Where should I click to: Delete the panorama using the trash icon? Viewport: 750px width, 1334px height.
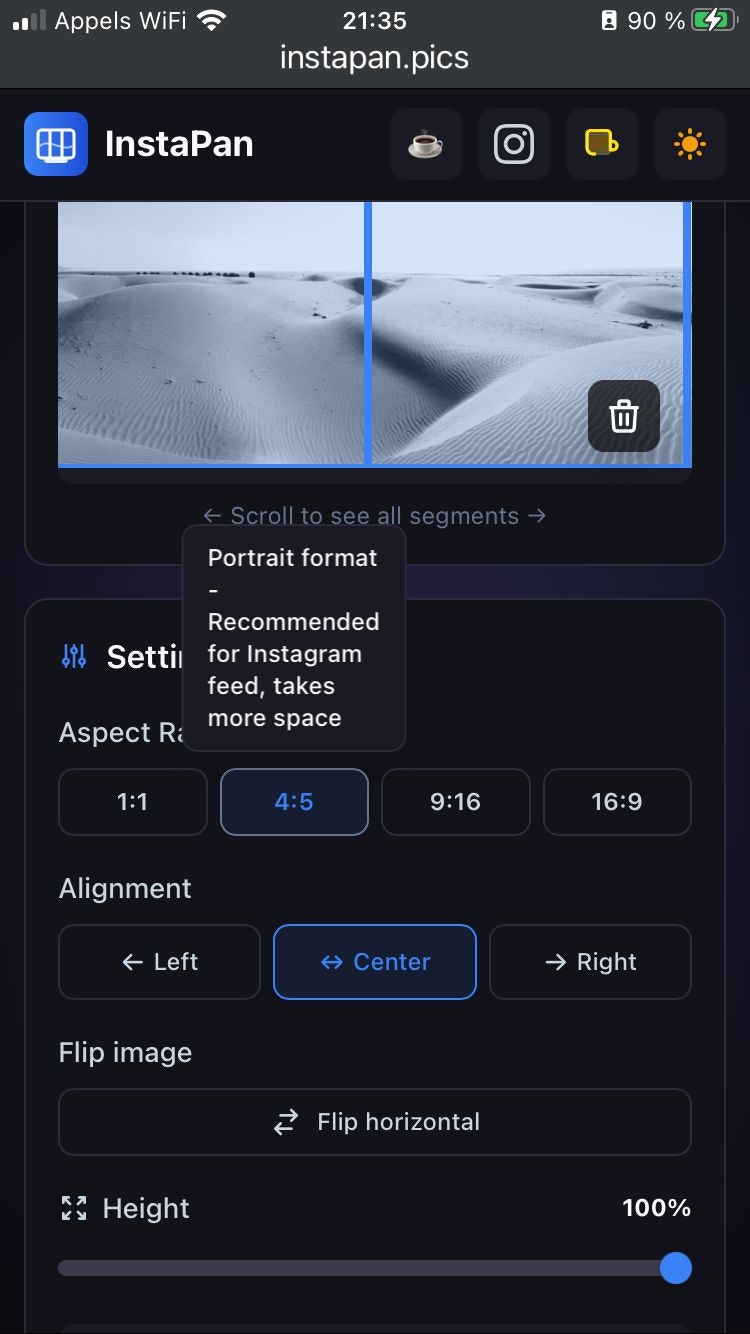click(x=623, y=416)
